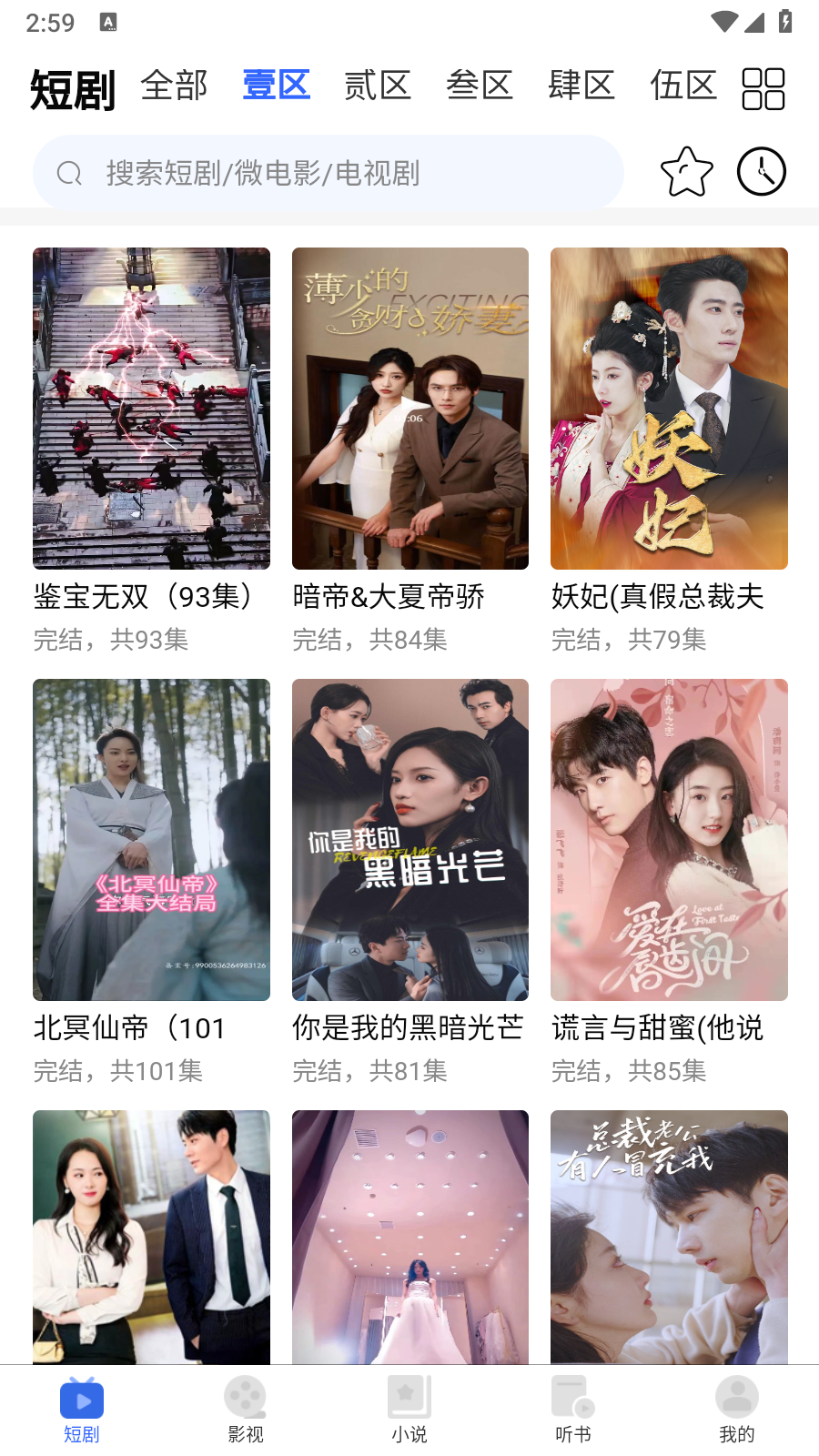
Task: Open the 妖妃 drama card
Action: click(x=669, y=409)
